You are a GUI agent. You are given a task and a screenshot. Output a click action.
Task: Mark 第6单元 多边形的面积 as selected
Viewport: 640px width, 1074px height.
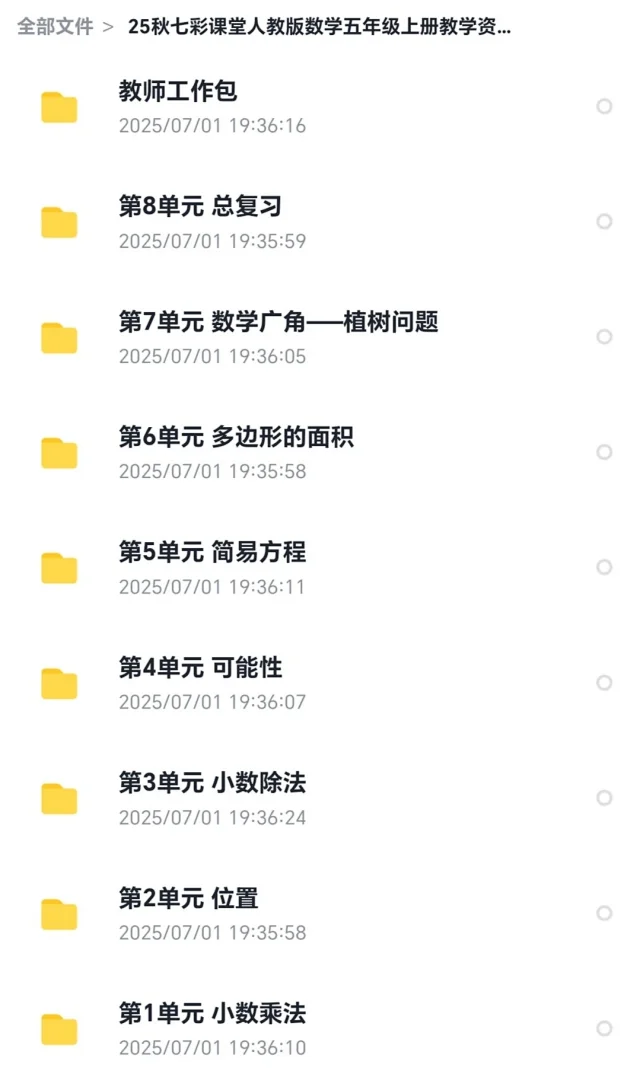pos(604,452)
